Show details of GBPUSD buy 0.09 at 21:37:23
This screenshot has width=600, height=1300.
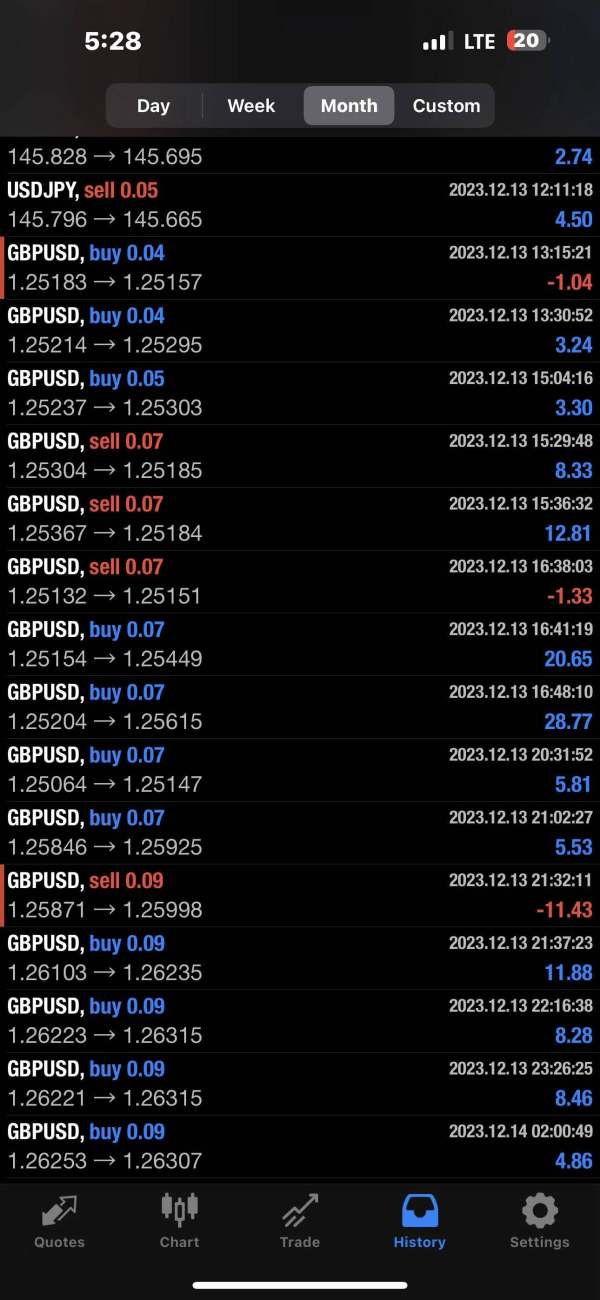click(x=300, y=958)
